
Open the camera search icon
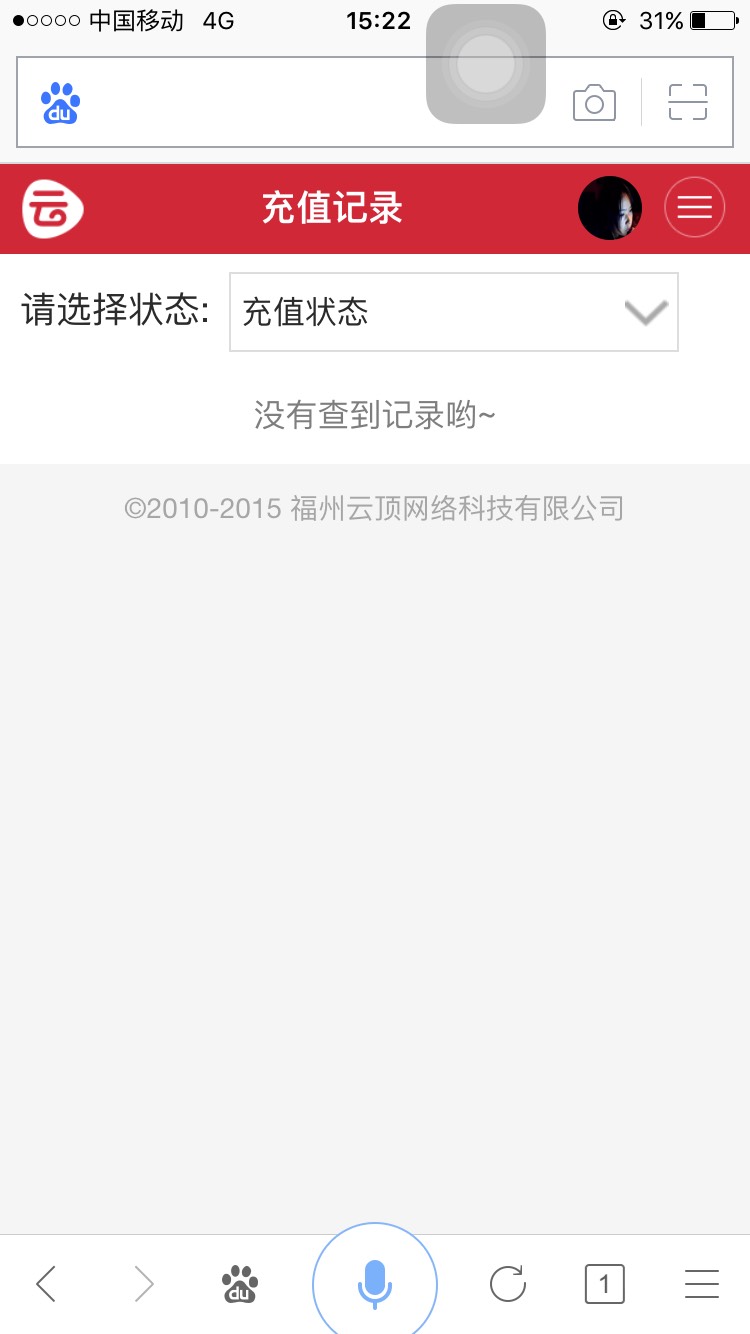594,103
